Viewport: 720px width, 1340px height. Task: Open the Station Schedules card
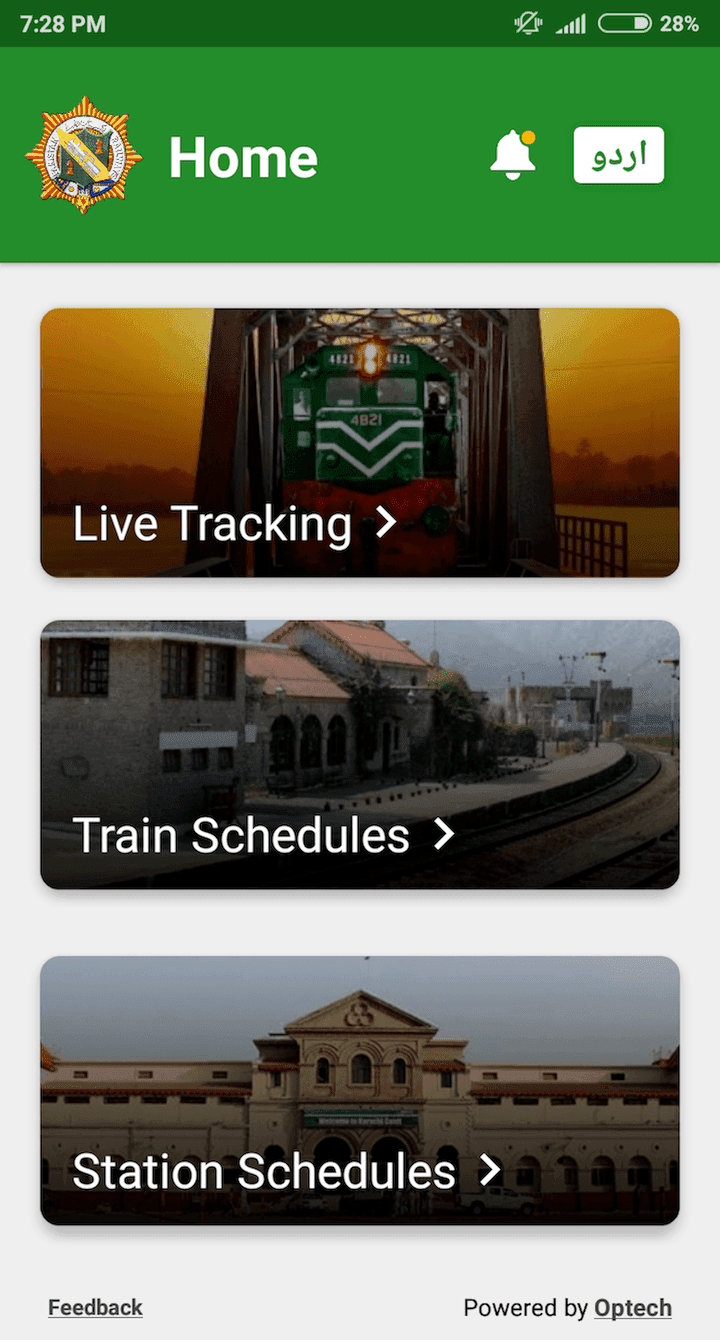point(360,1090)
